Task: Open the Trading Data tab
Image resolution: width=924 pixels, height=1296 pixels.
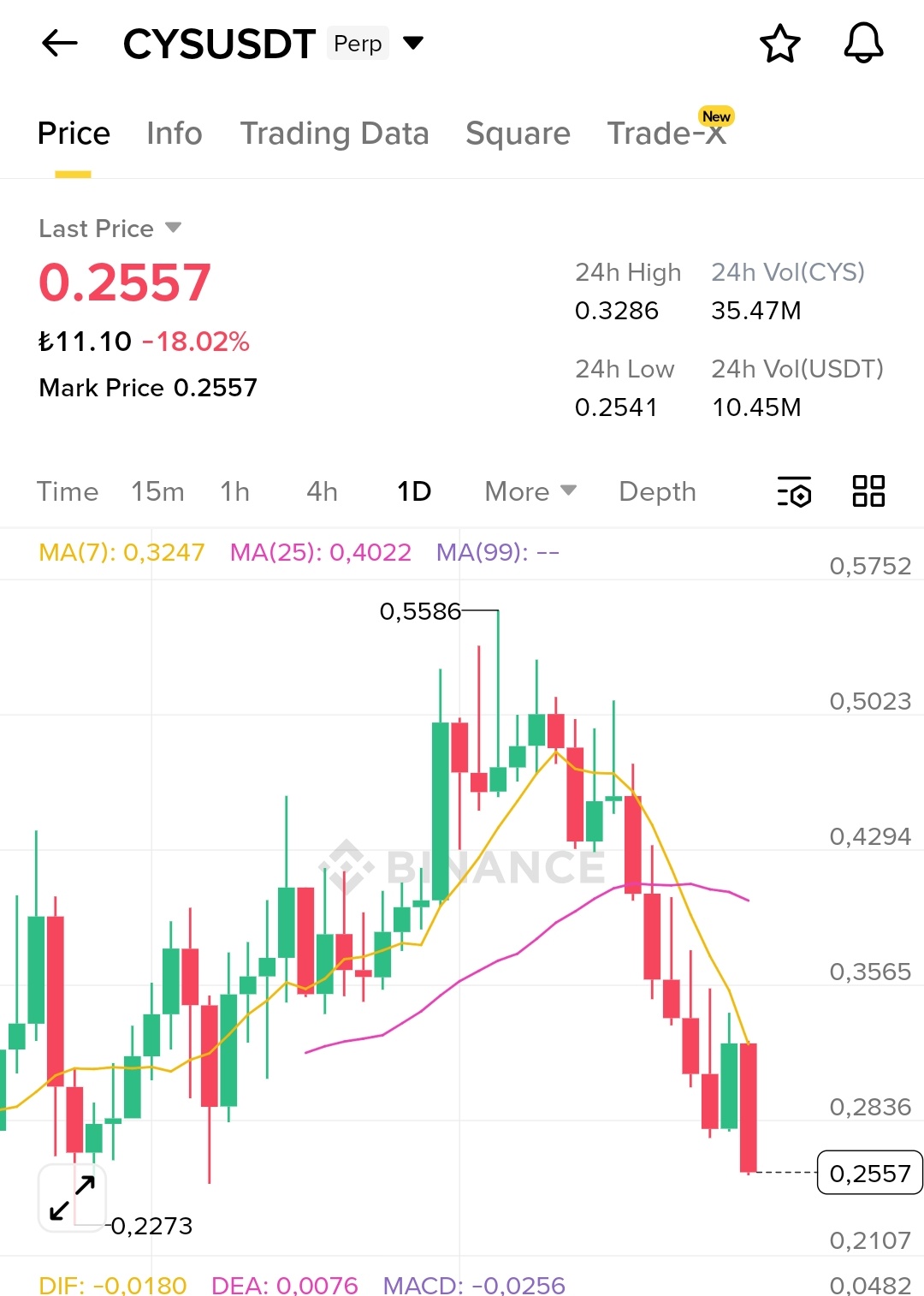Action: (x=335, y=134)
